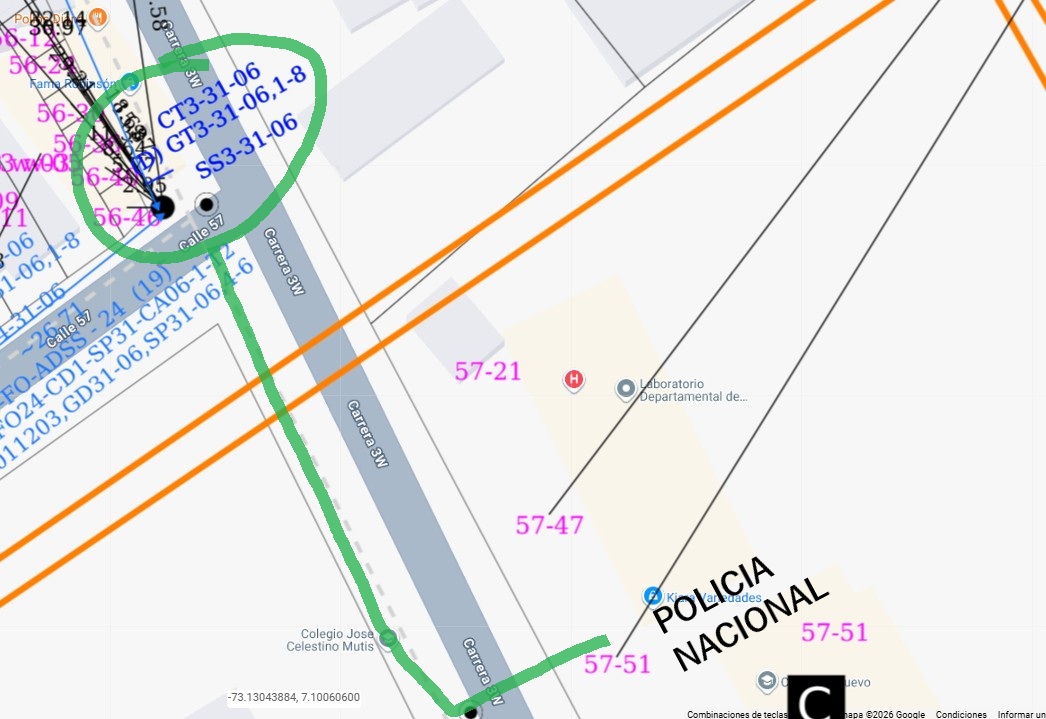Tap the red hospital H marker
Screen dimensions: 1046x719
coord(574,379)
